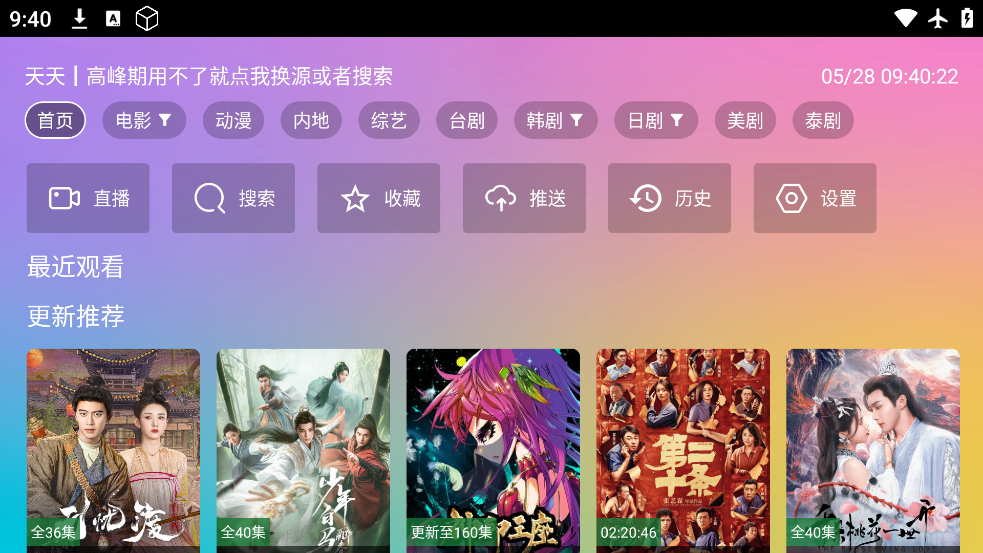Open the movie 第二十条 poster

pyautogui.click(x=683, y=450)
